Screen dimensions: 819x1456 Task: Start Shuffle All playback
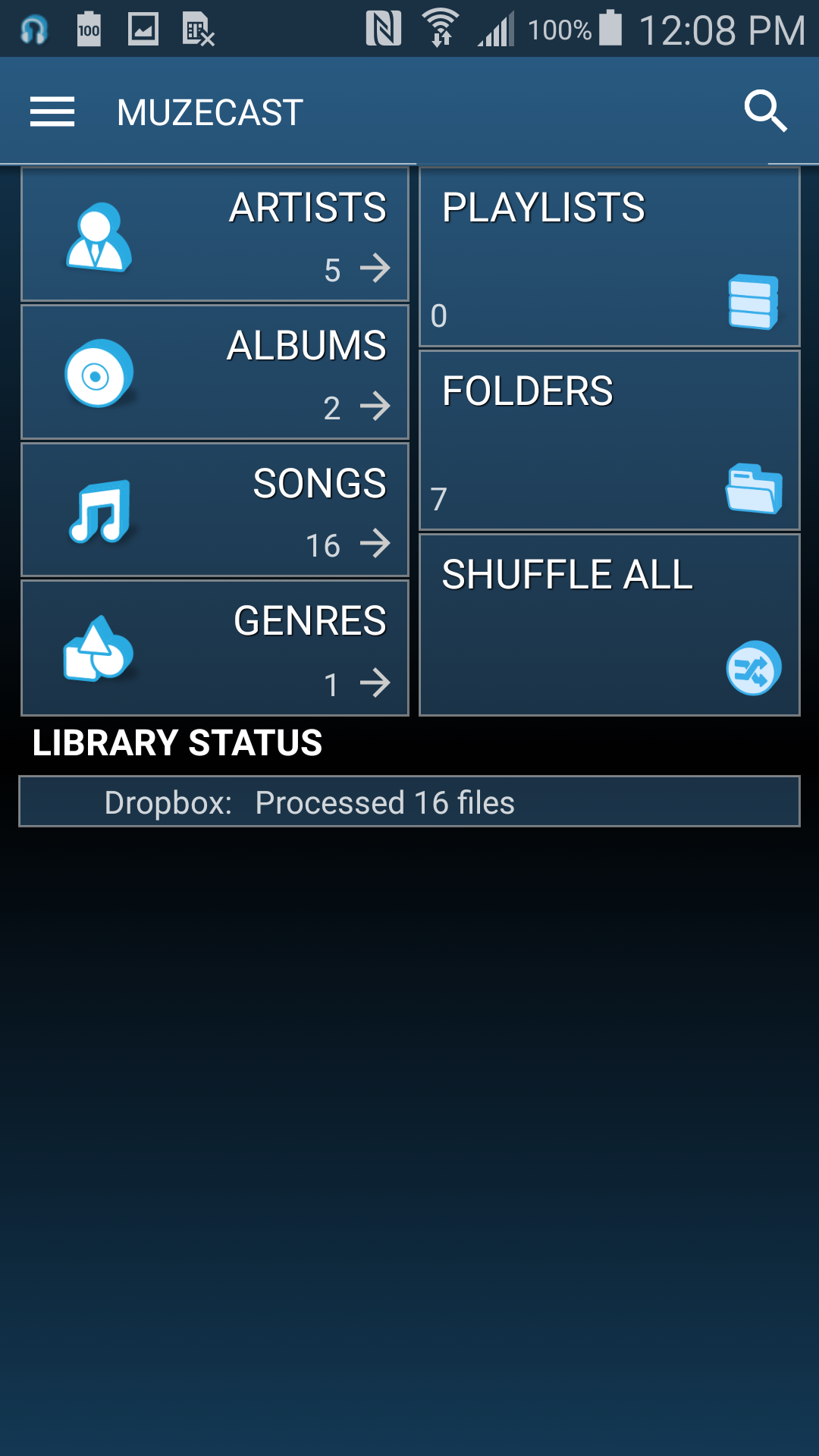pyautogui.click(x=610, y=625)
